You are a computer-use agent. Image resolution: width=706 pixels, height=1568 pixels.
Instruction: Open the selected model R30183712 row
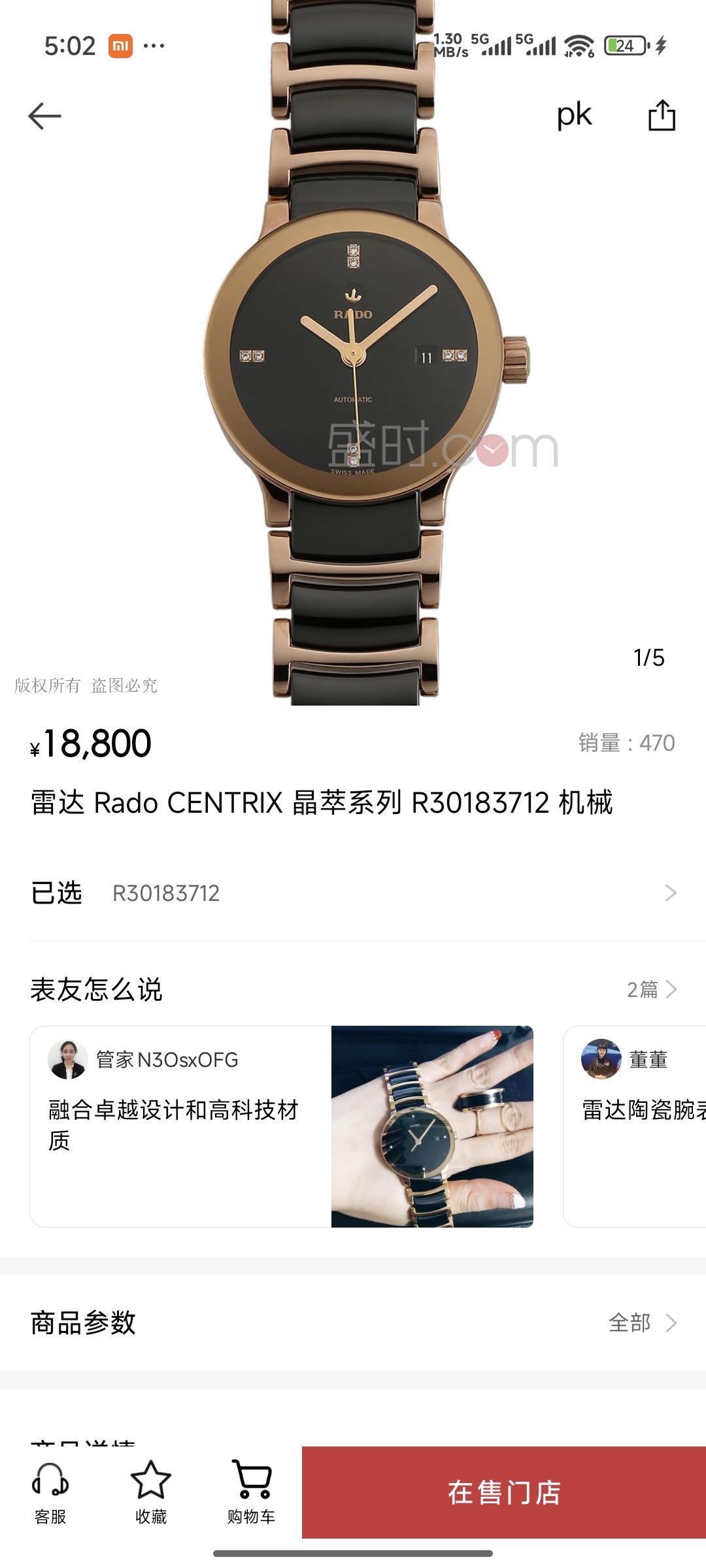tap(353, 892)
